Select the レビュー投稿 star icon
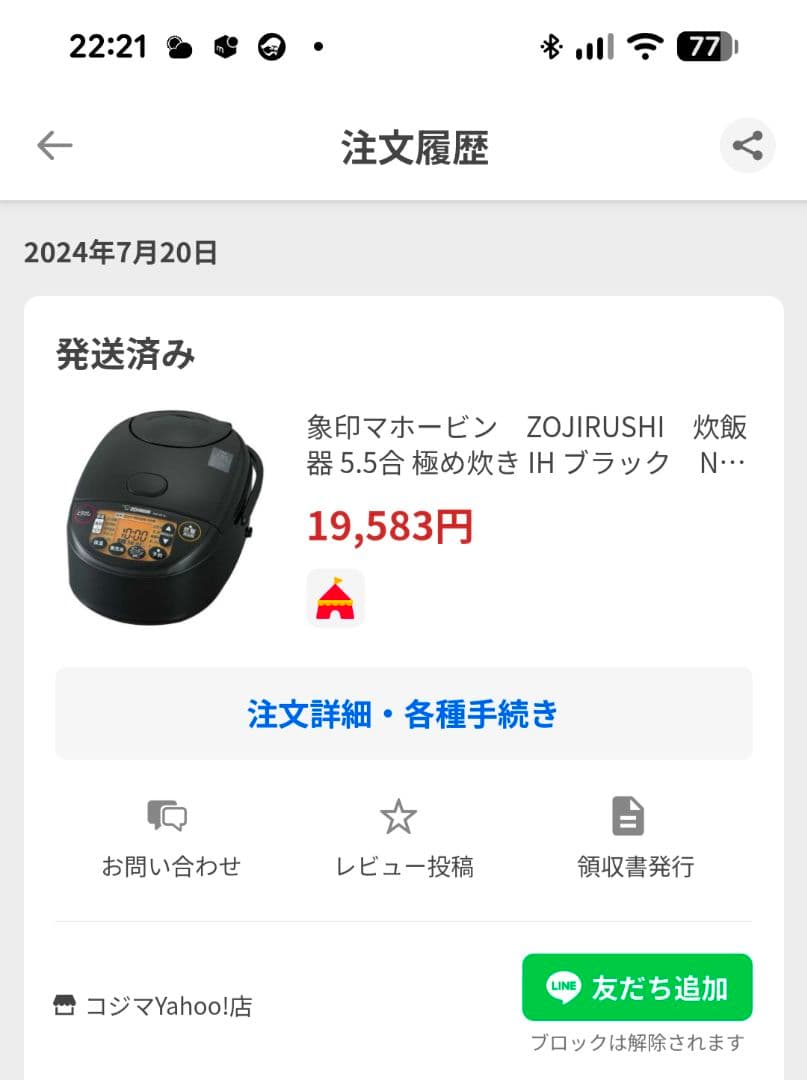 coord(399,815)
